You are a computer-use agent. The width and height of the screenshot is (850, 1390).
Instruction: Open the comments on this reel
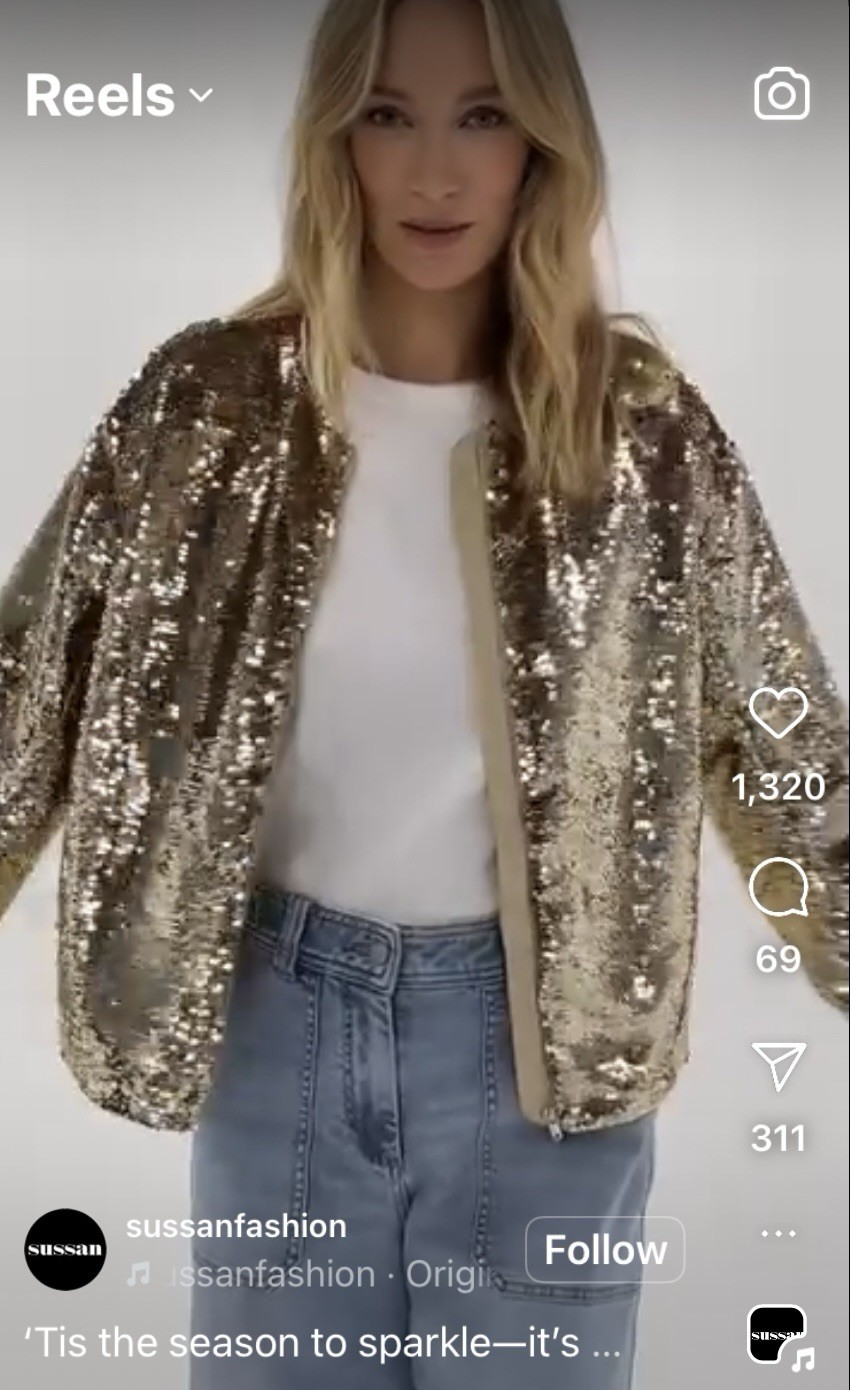point(778,886)
